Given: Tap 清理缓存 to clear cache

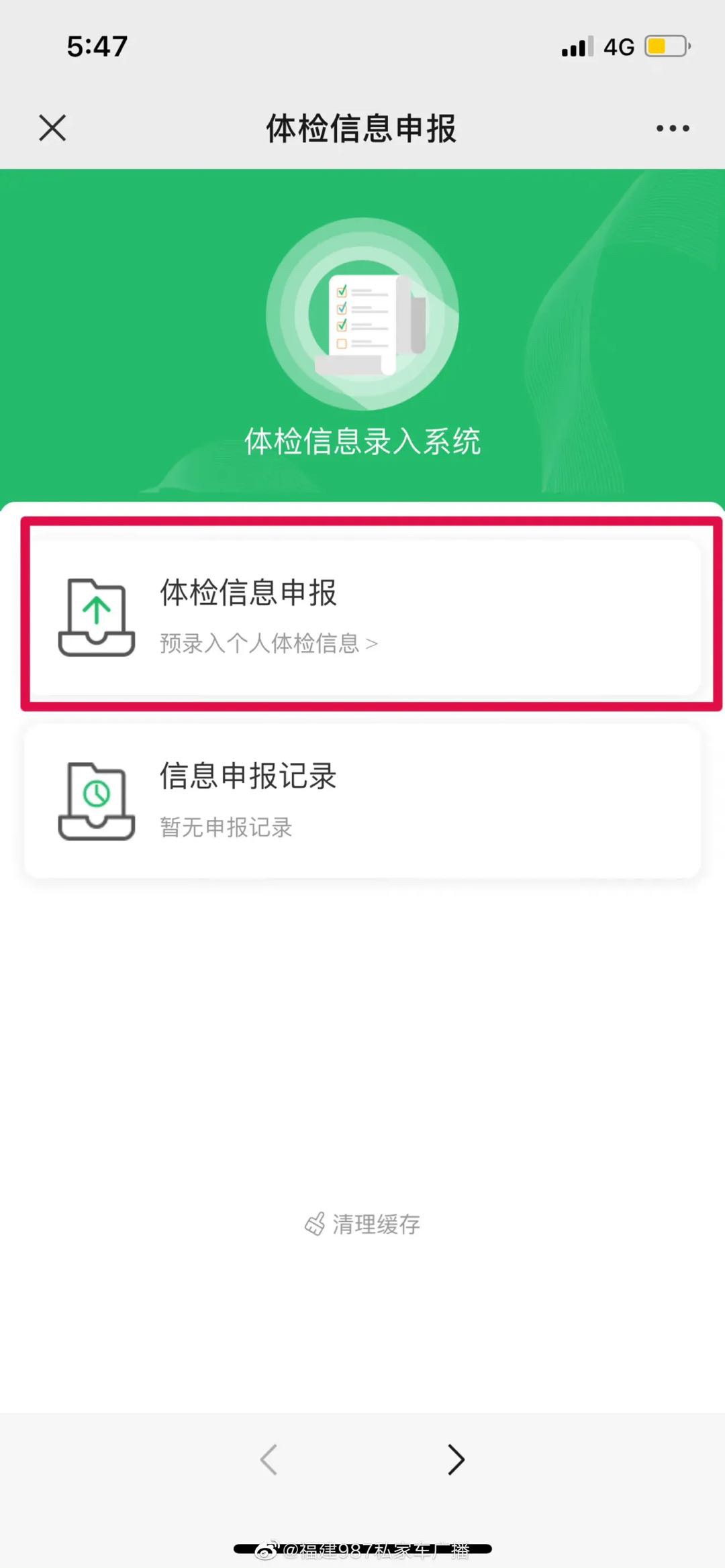Looking at the screenshot, I should point(362,1224).
